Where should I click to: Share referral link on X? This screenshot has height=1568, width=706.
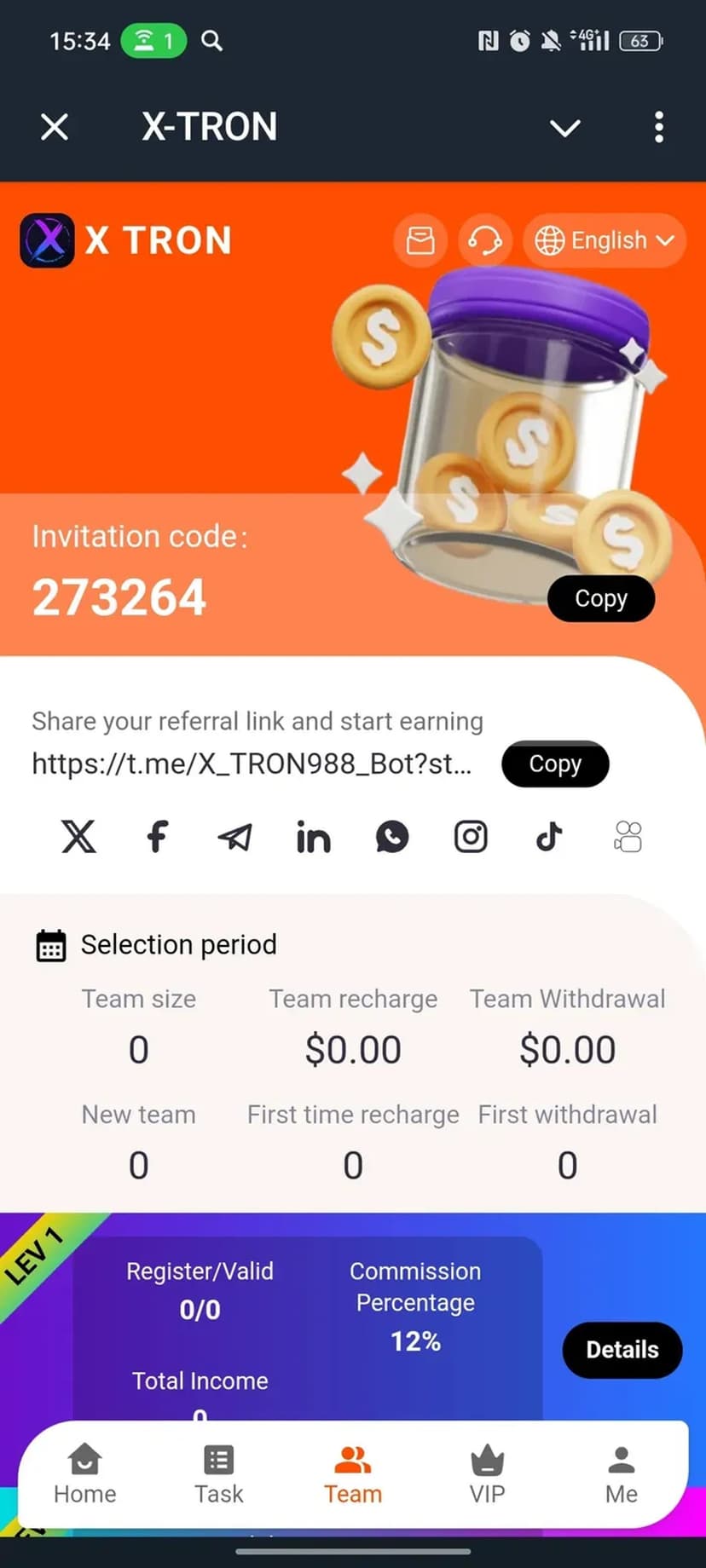[x=78, y=837]
